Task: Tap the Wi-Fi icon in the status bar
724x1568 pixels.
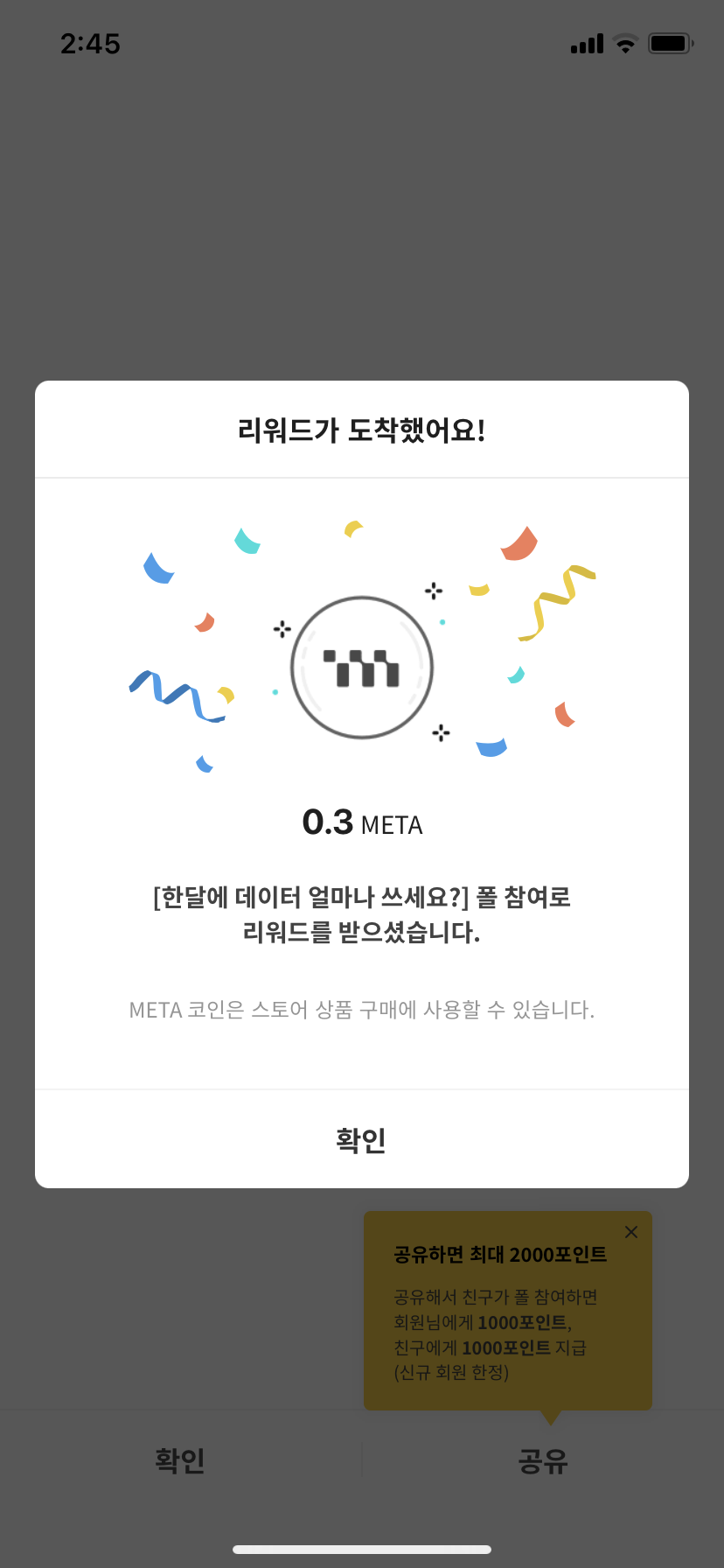Action: click(x=626, y=43)
